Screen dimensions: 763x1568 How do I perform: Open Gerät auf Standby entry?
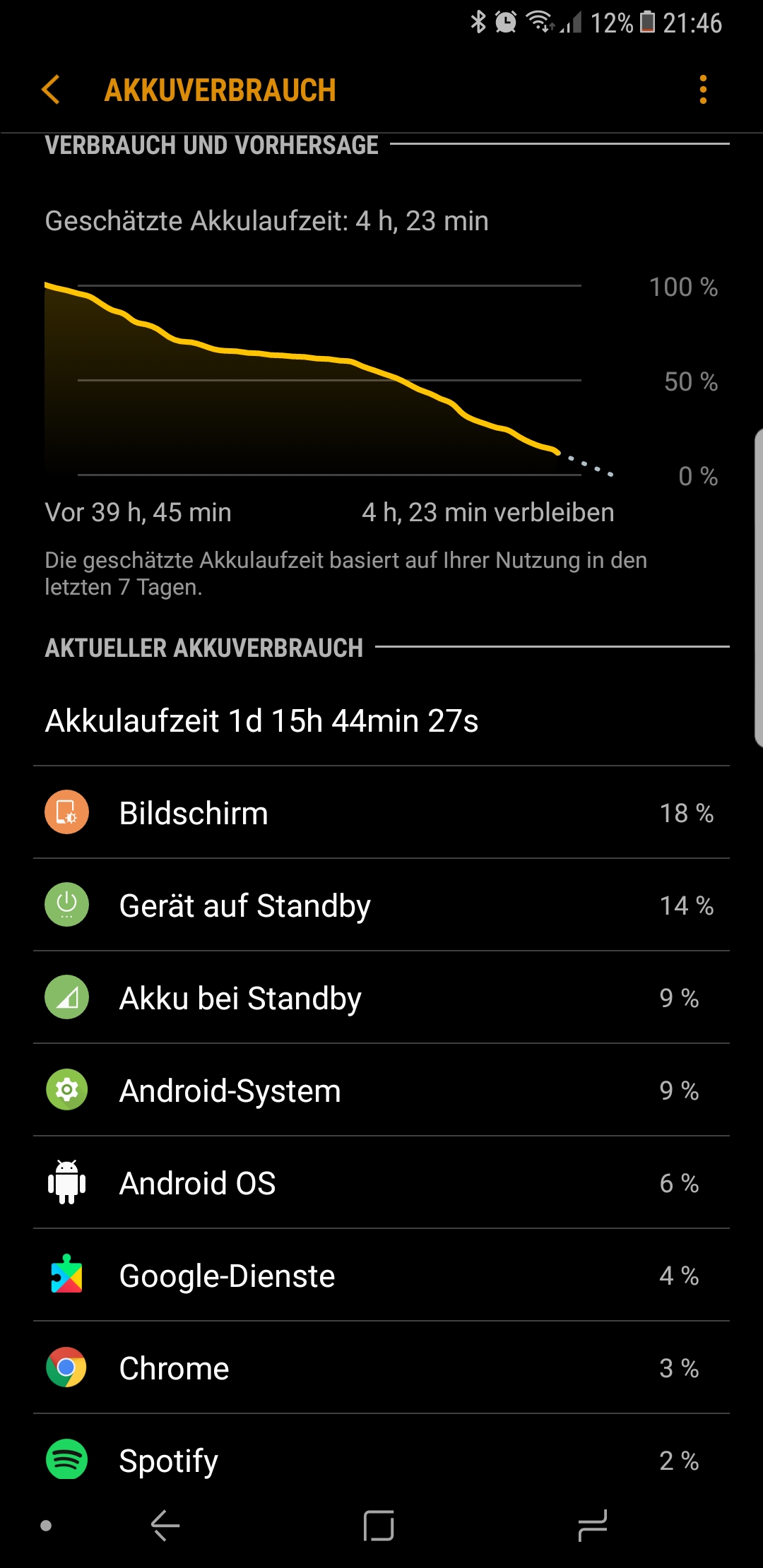(x=381, y=905)
